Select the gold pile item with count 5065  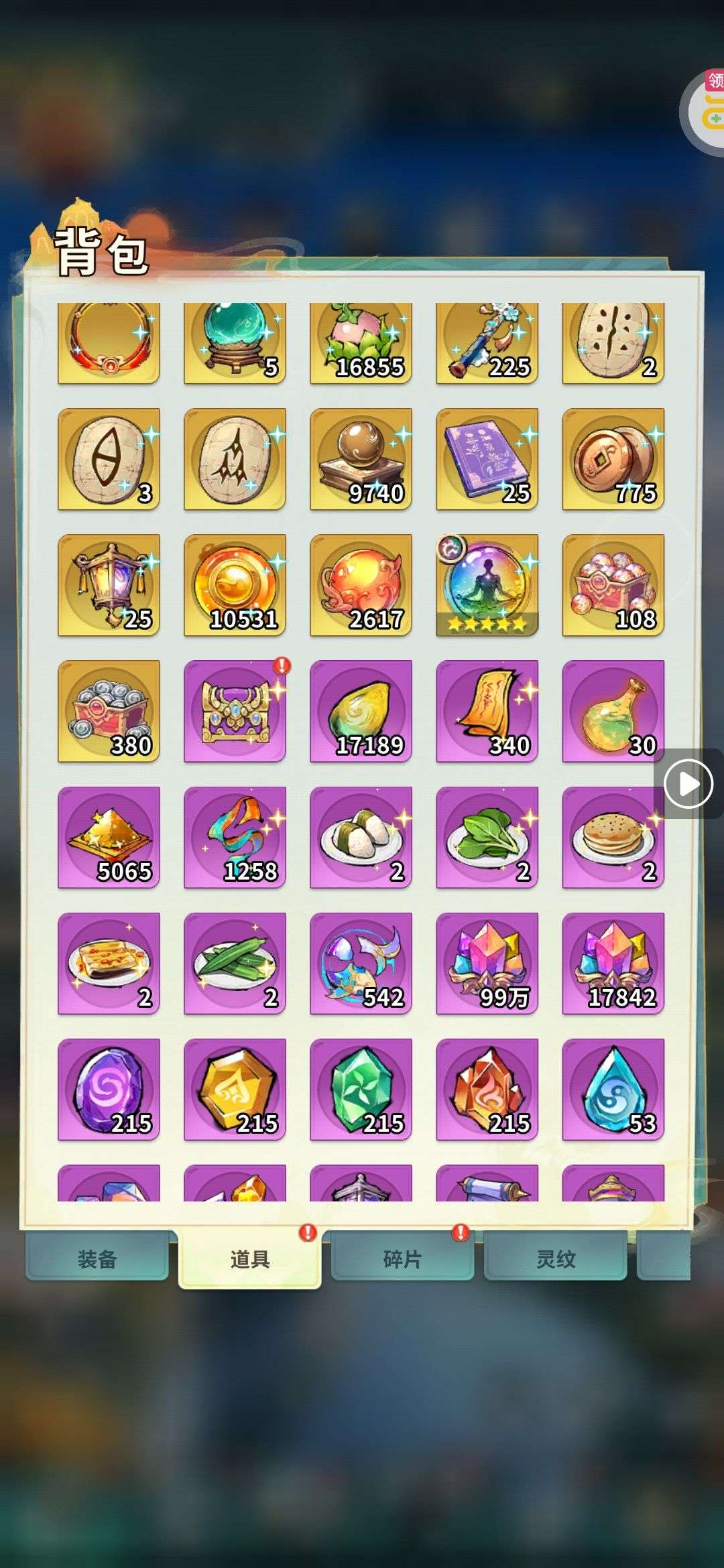pyautogui.click(x=109, y=837)
